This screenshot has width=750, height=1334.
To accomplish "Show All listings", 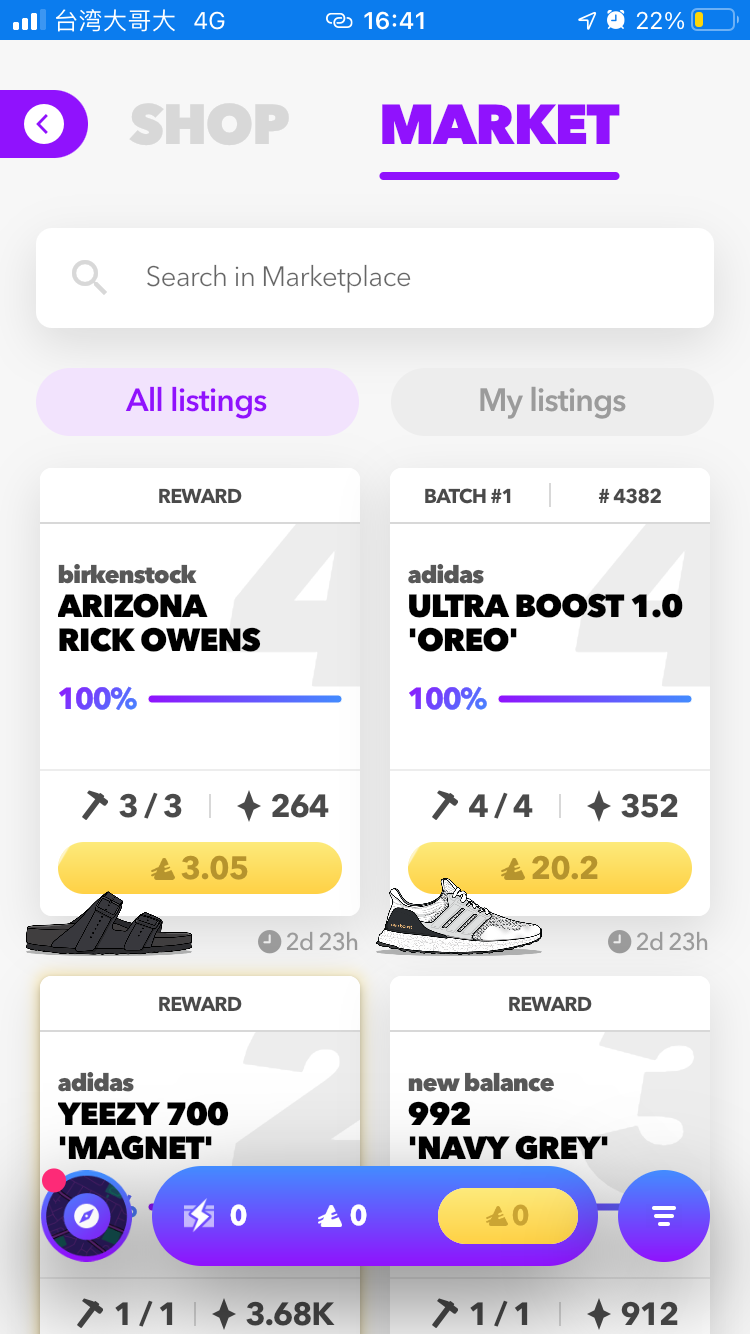I will tap(197, 402).
